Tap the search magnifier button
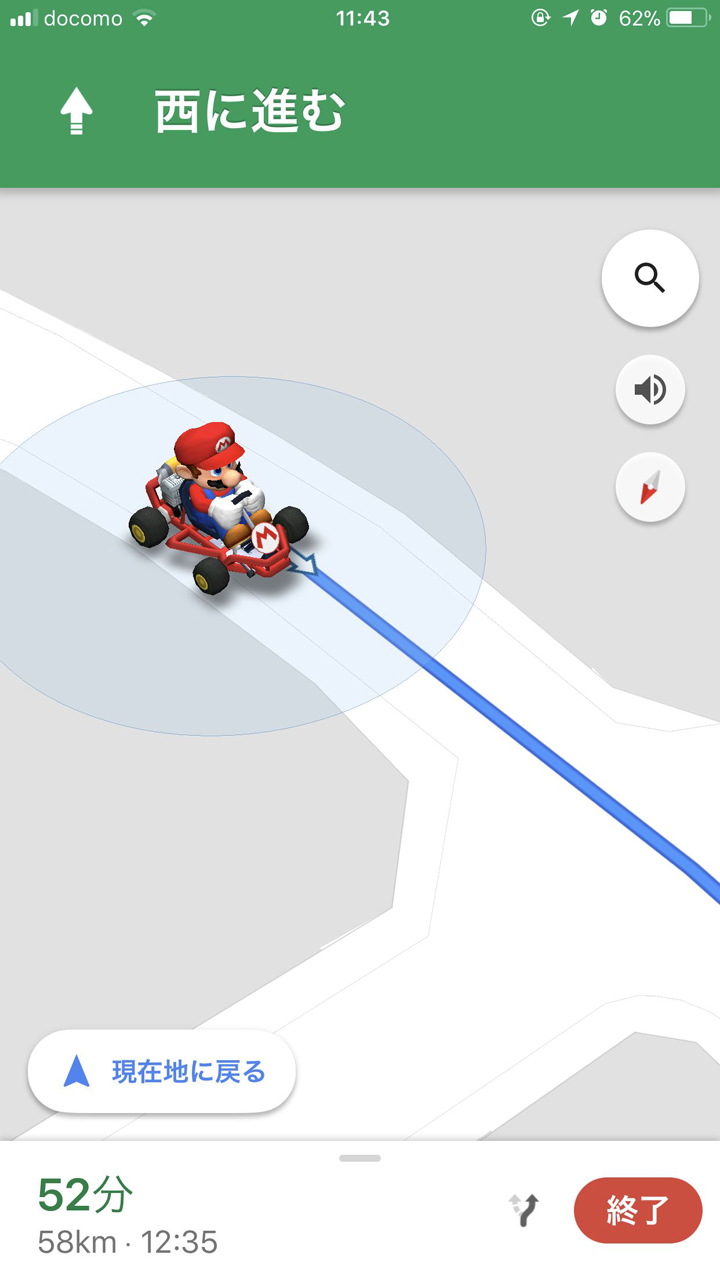Screen dimensions: 720x1280 (x=650, y=278)
